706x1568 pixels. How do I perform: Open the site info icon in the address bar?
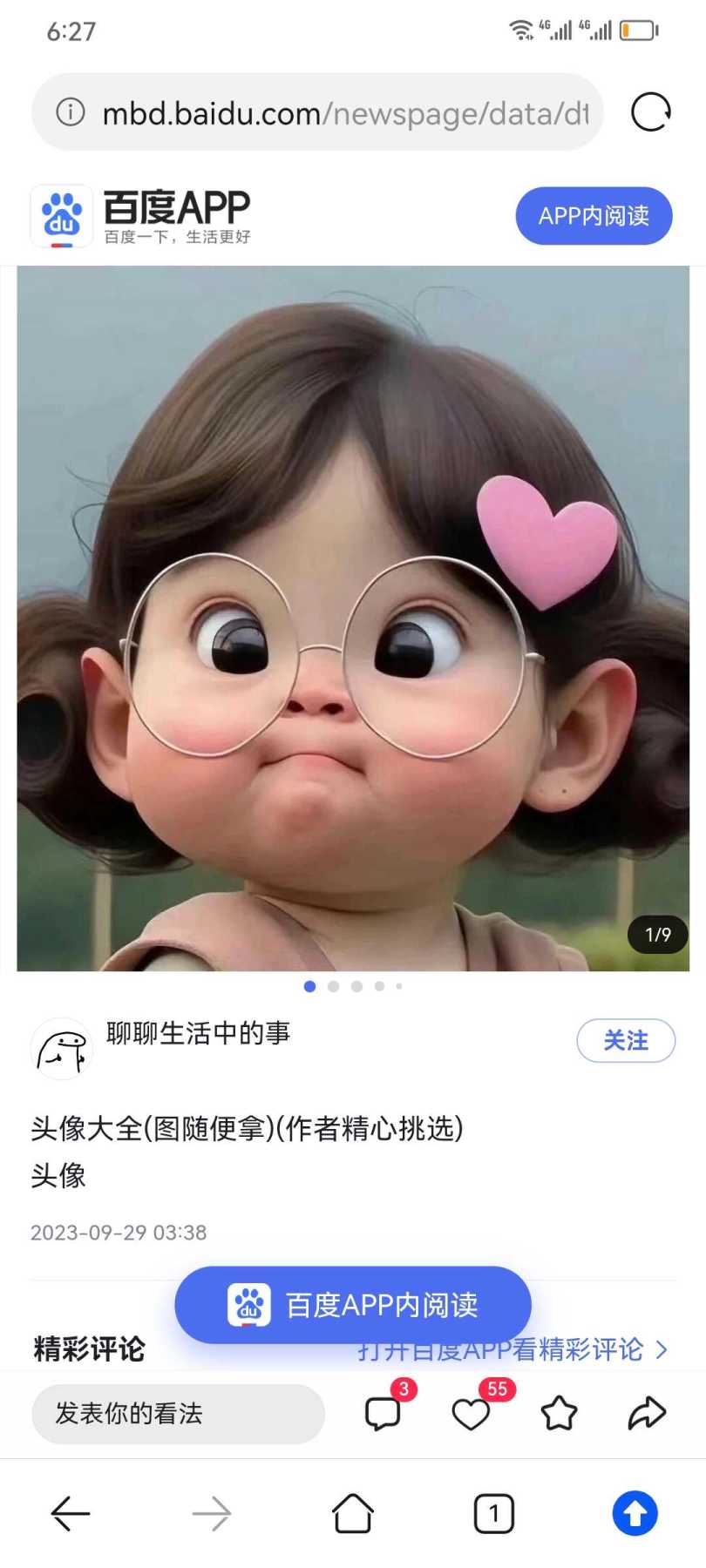pos(71,112)
